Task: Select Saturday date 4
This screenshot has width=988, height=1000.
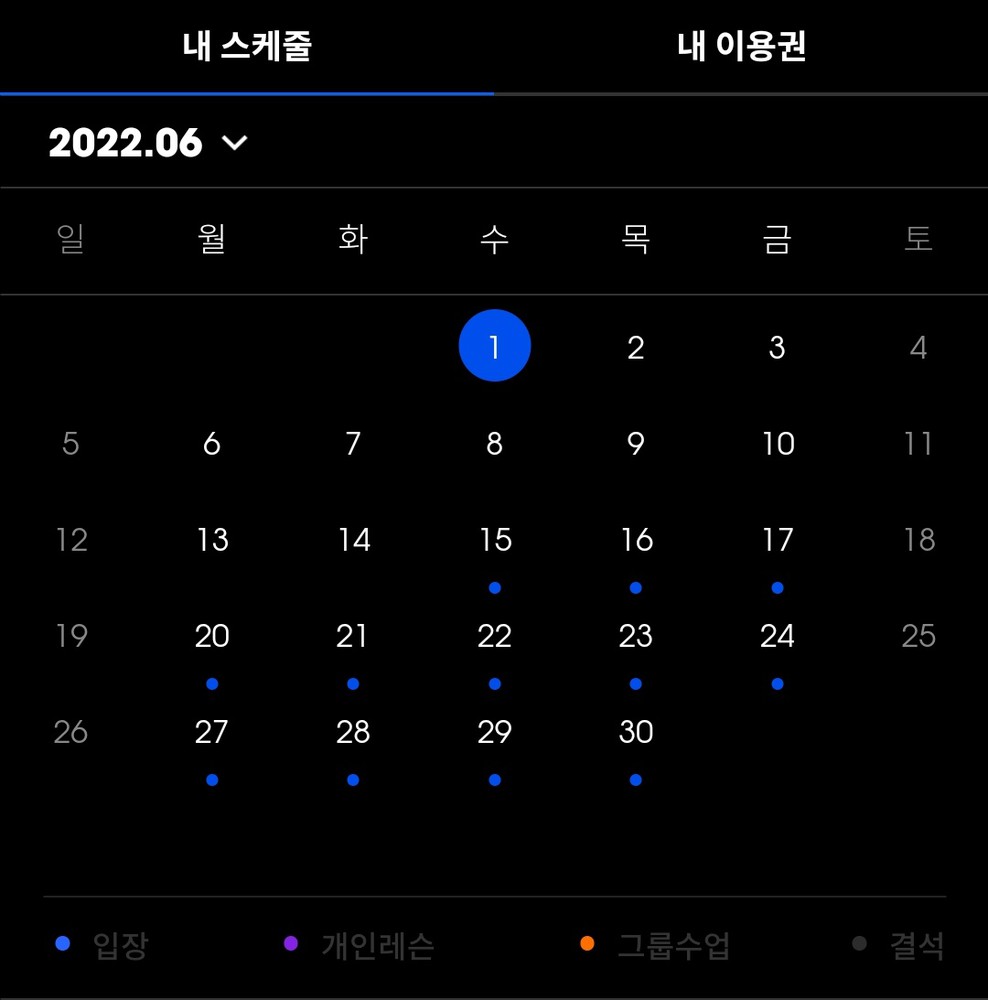Action: click(x=918, y=348)
